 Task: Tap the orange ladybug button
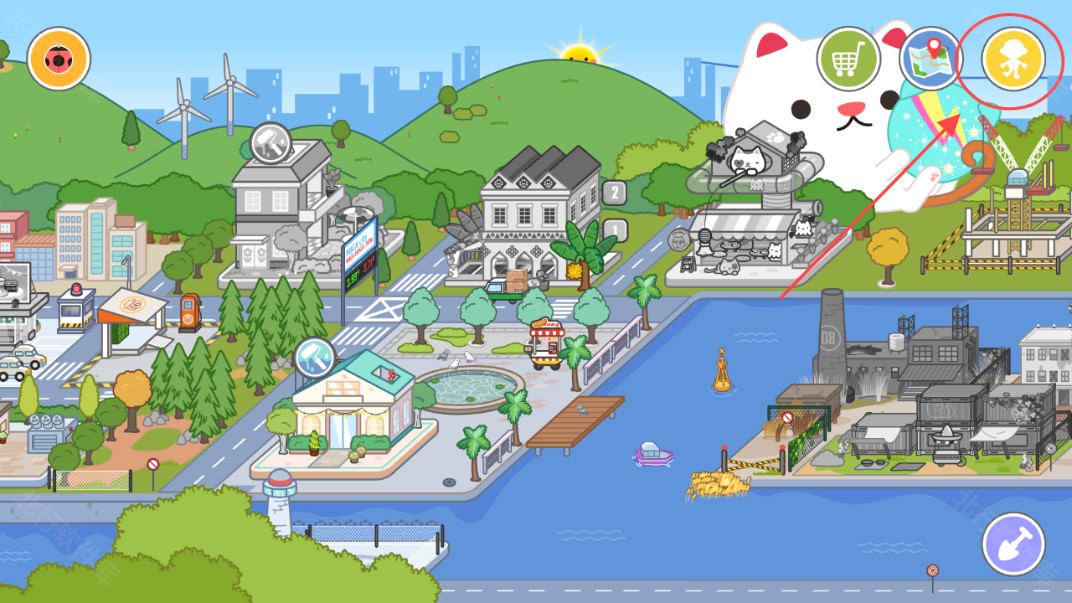tap(59, 58)
